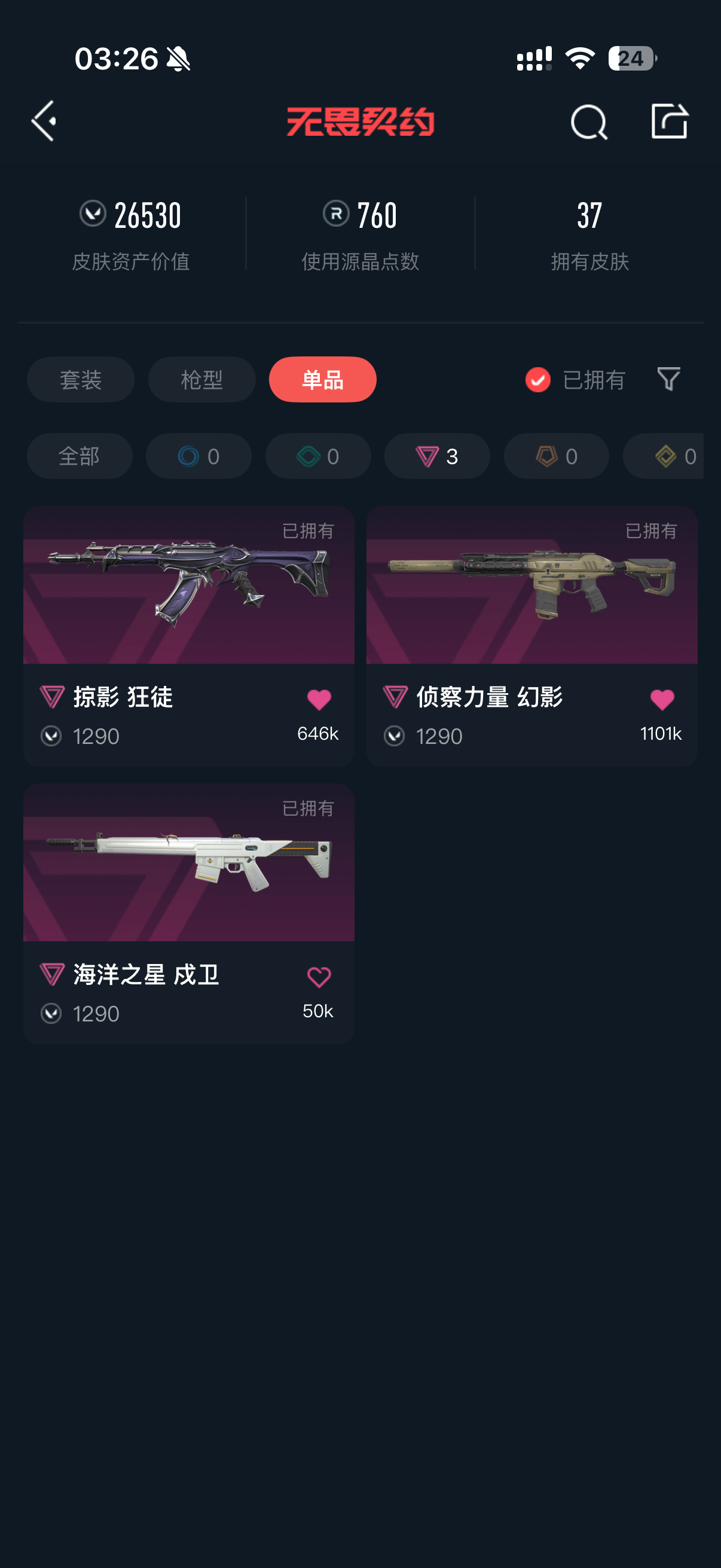
Task: Switch to the 枪型 tab
Action: click(201, 379)
